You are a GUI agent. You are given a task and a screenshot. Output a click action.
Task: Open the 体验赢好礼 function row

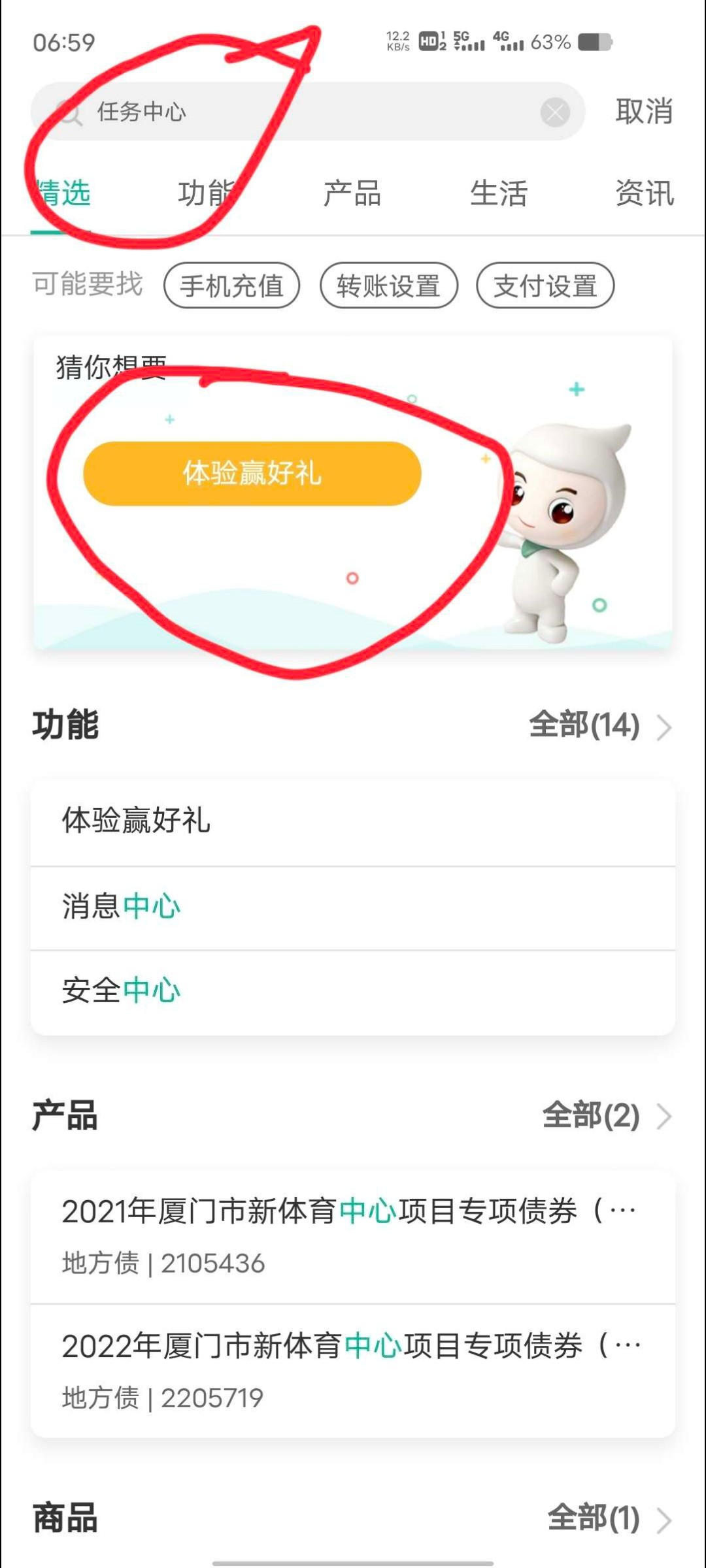pyautogui.click(x=353, y=821)
